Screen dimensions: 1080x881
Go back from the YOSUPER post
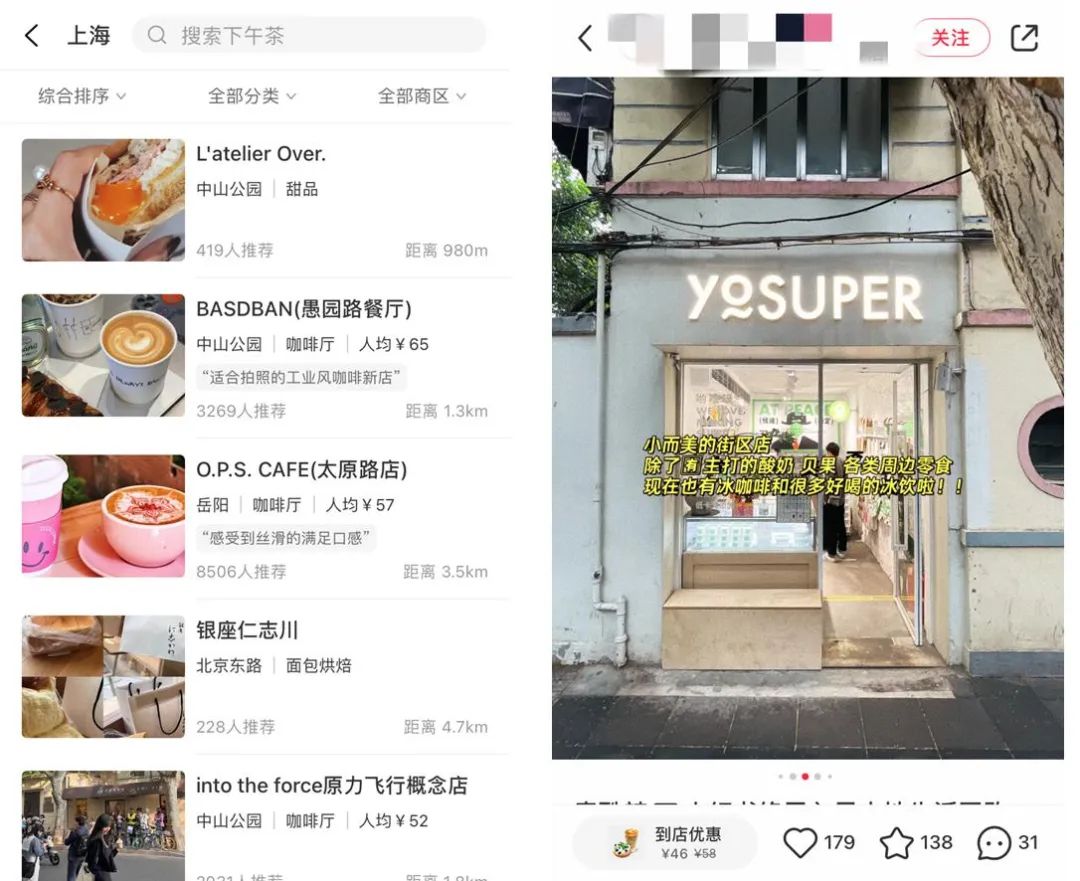(585, 38)
